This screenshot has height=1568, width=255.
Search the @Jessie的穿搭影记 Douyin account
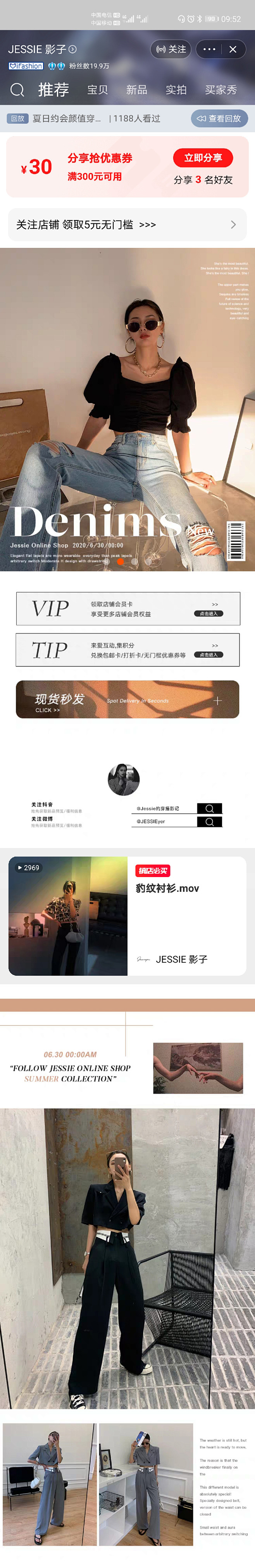click(x=209, y=808)
